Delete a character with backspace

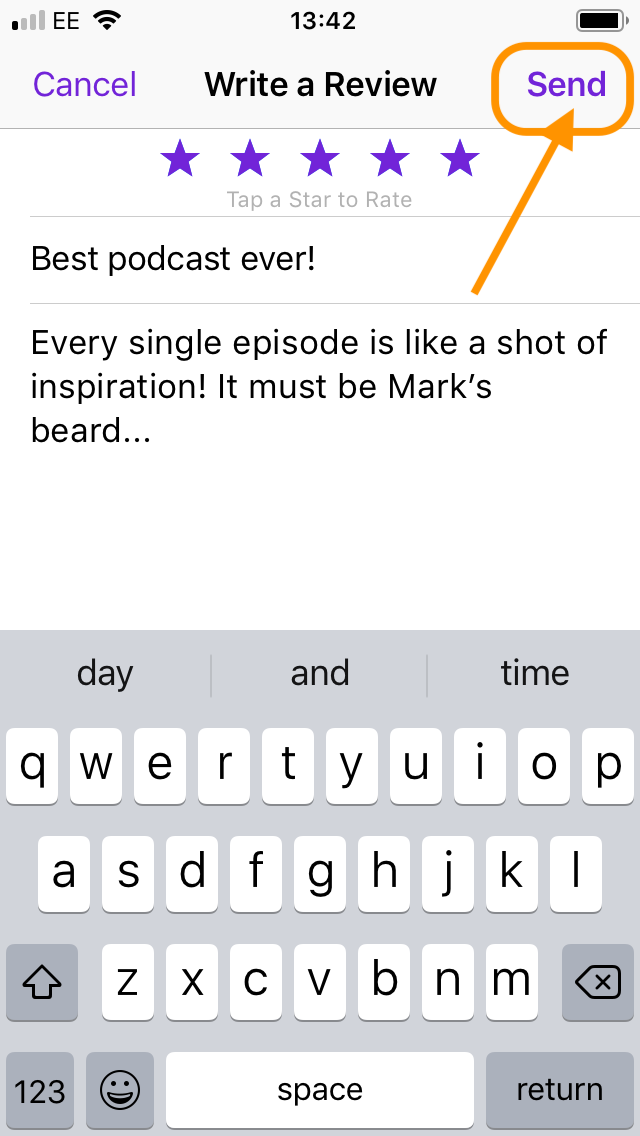(598, 982)
